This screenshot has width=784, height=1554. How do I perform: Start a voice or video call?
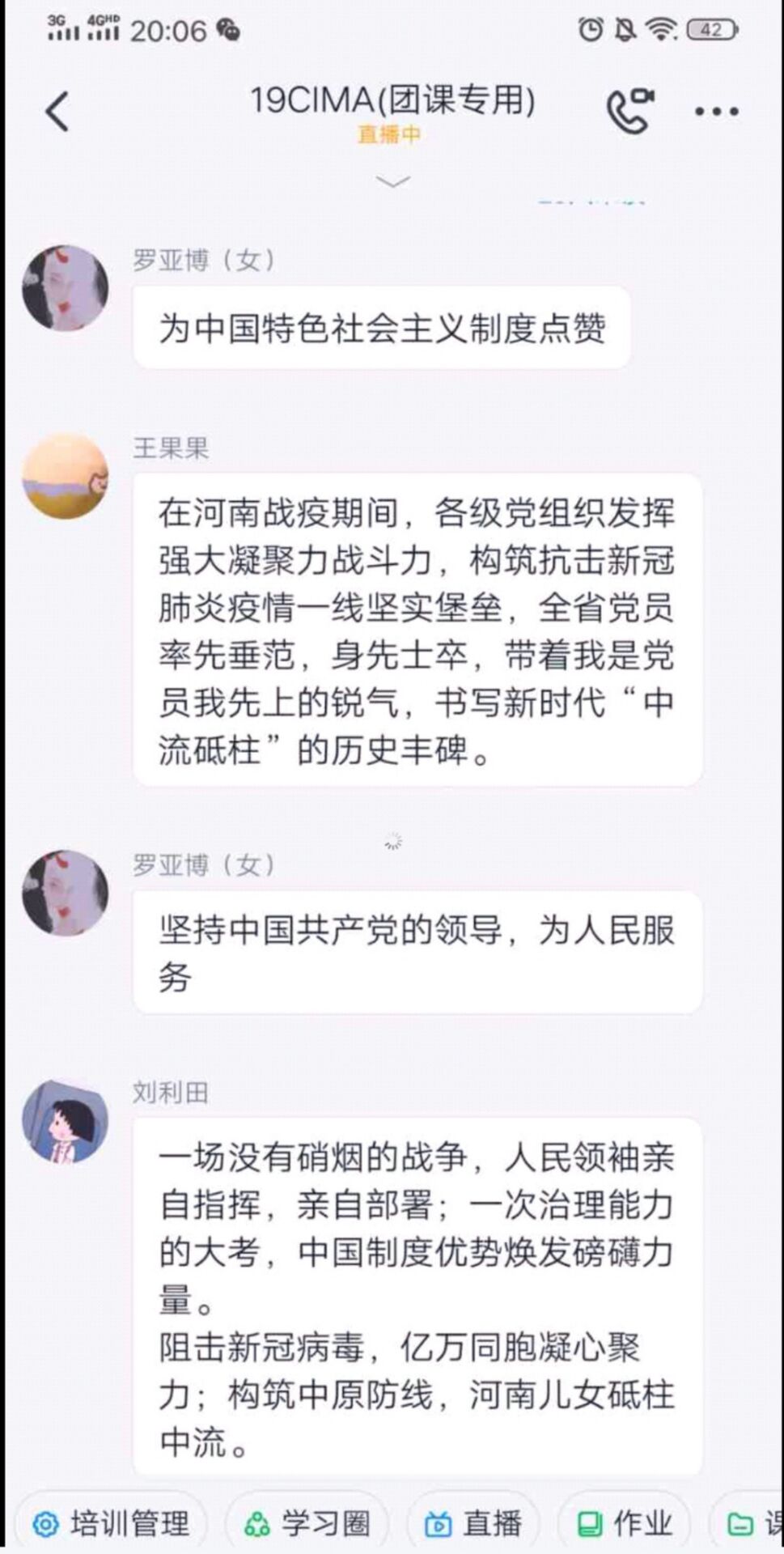coord(629,111)
